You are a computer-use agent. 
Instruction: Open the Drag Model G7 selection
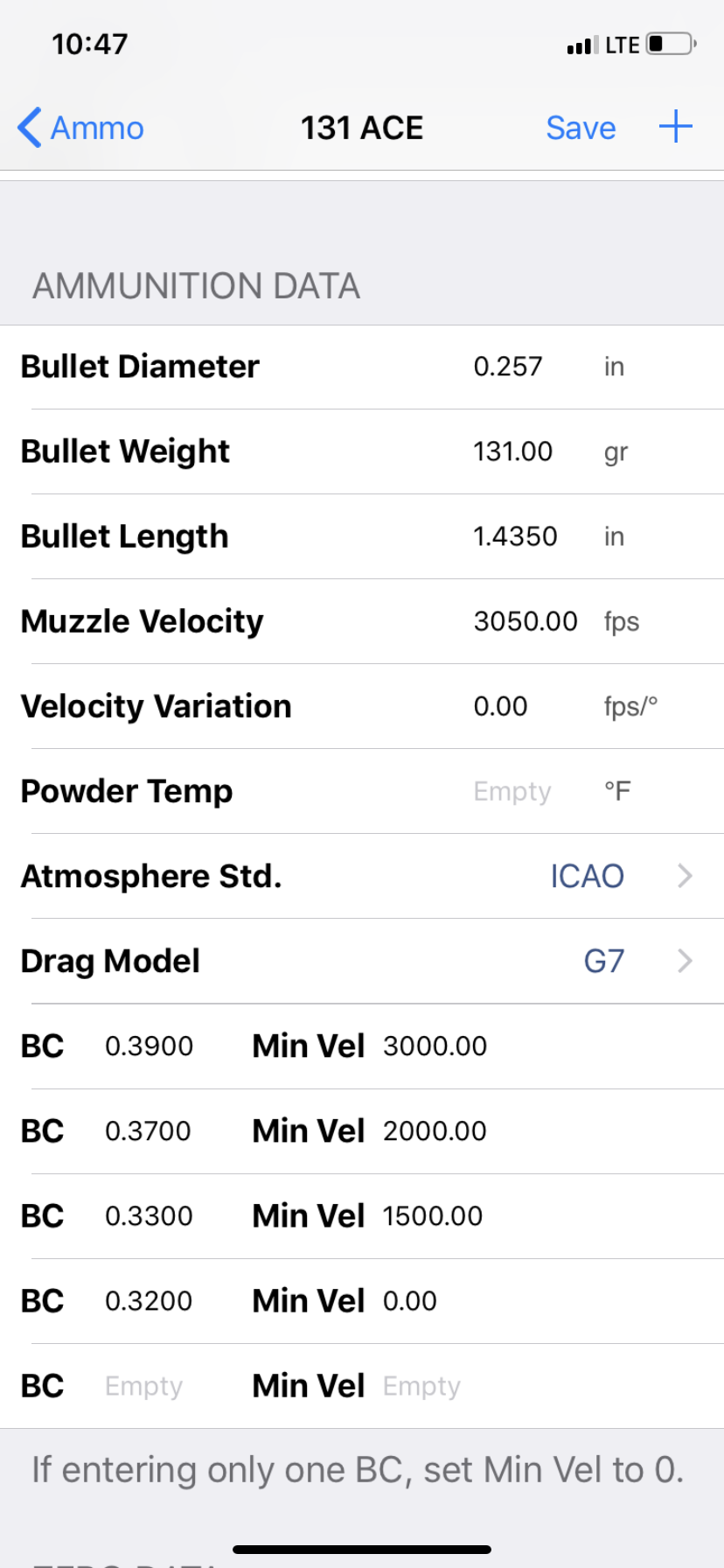[603, 961]
